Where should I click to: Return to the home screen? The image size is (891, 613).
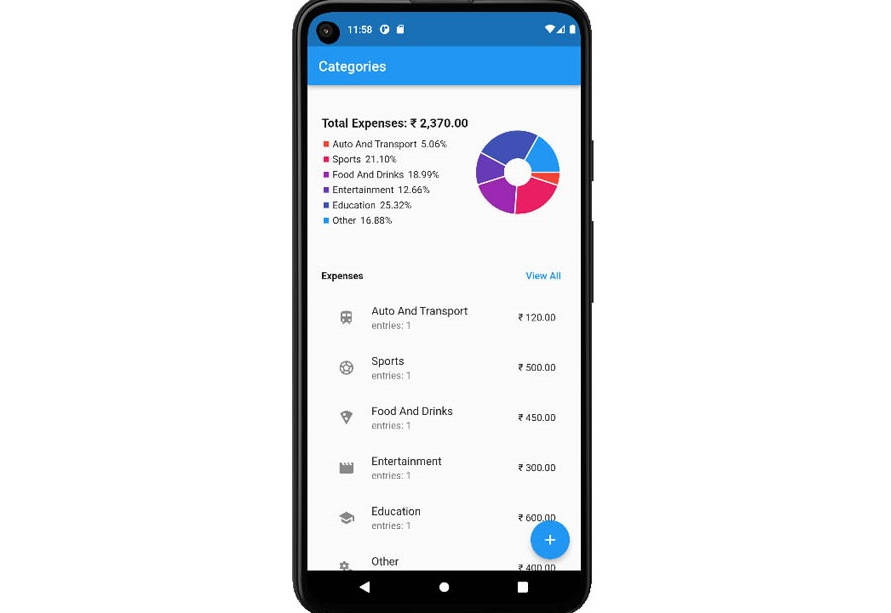coord(444,587)
